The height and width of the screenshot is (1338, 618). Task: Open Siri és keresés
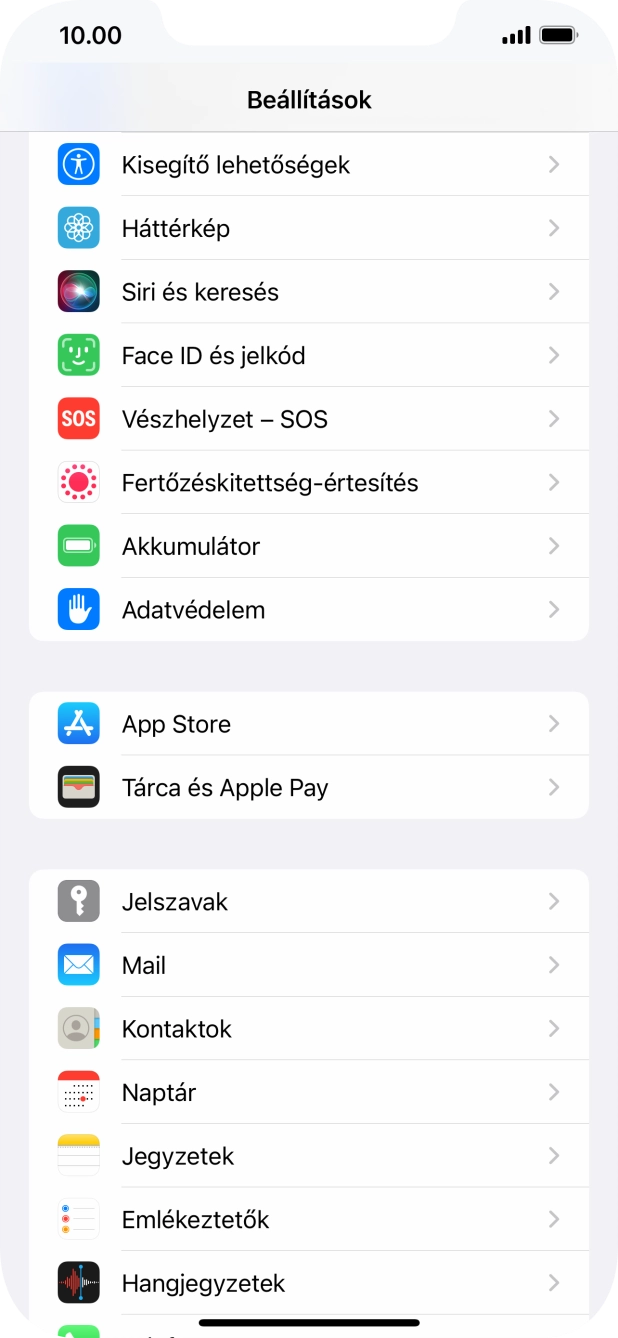[308, 292]
